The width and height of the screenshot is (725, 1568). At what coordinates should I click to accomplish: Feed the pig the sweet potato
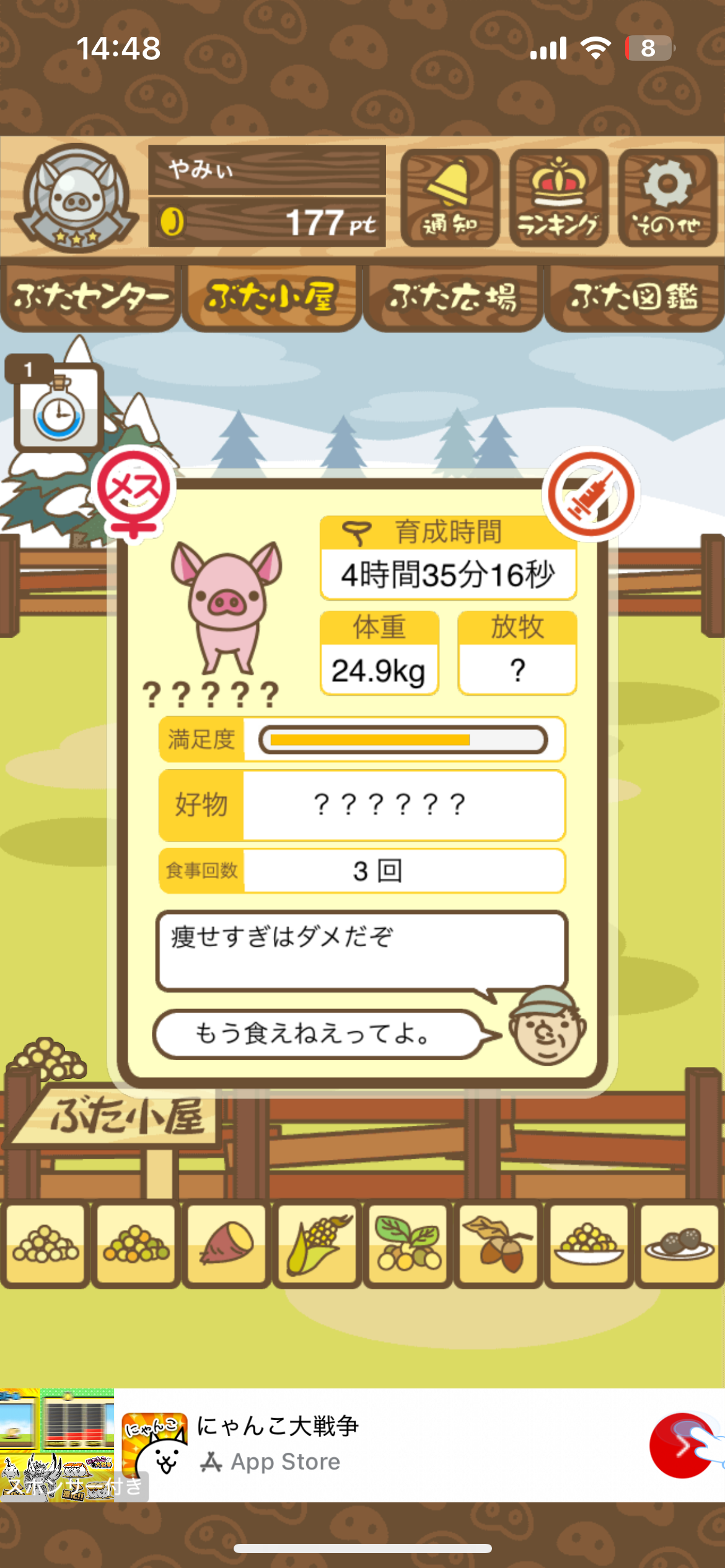(227, 1244)
